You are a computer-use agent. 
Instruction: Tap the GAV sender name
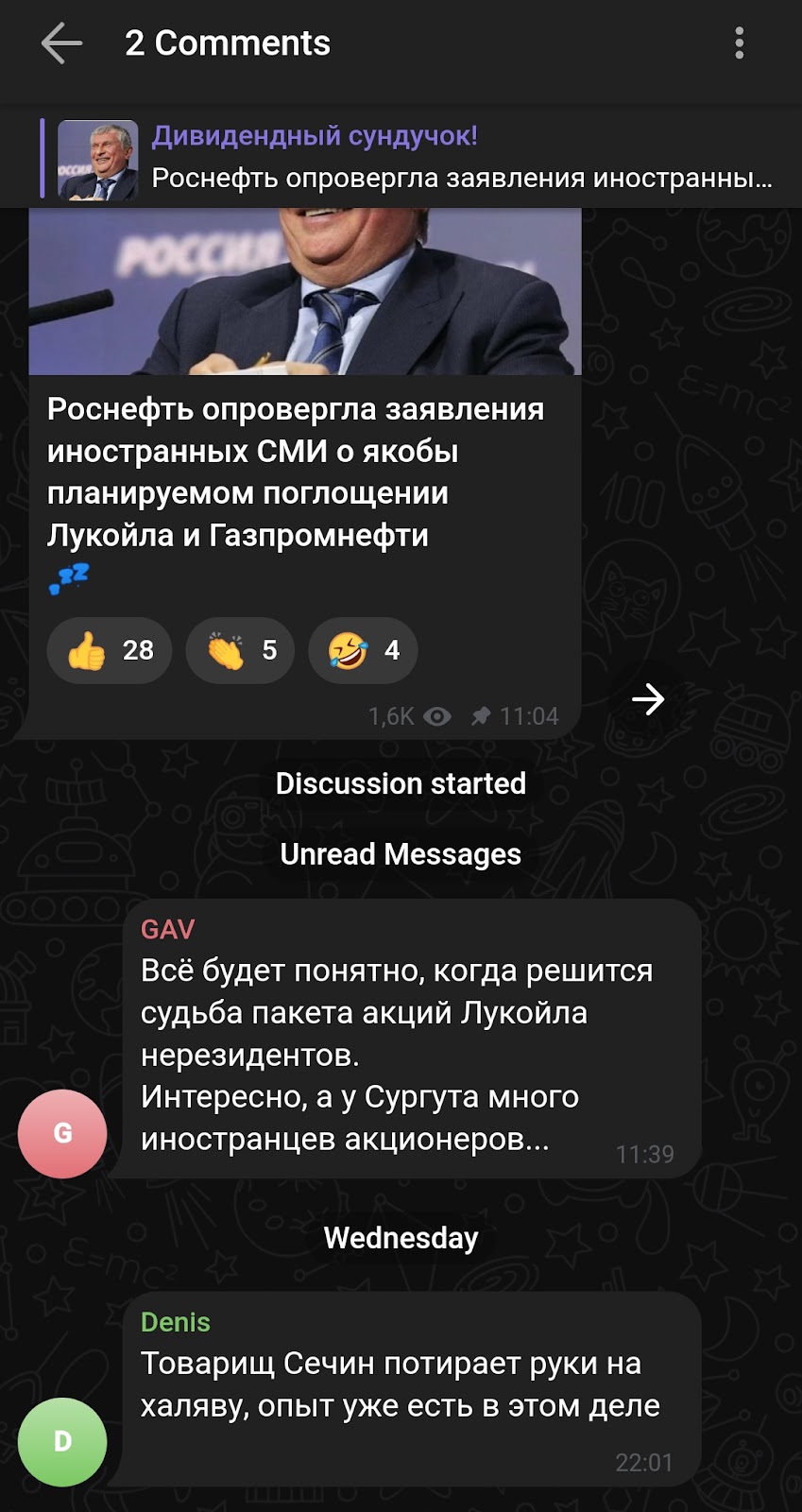pos(168,929)
